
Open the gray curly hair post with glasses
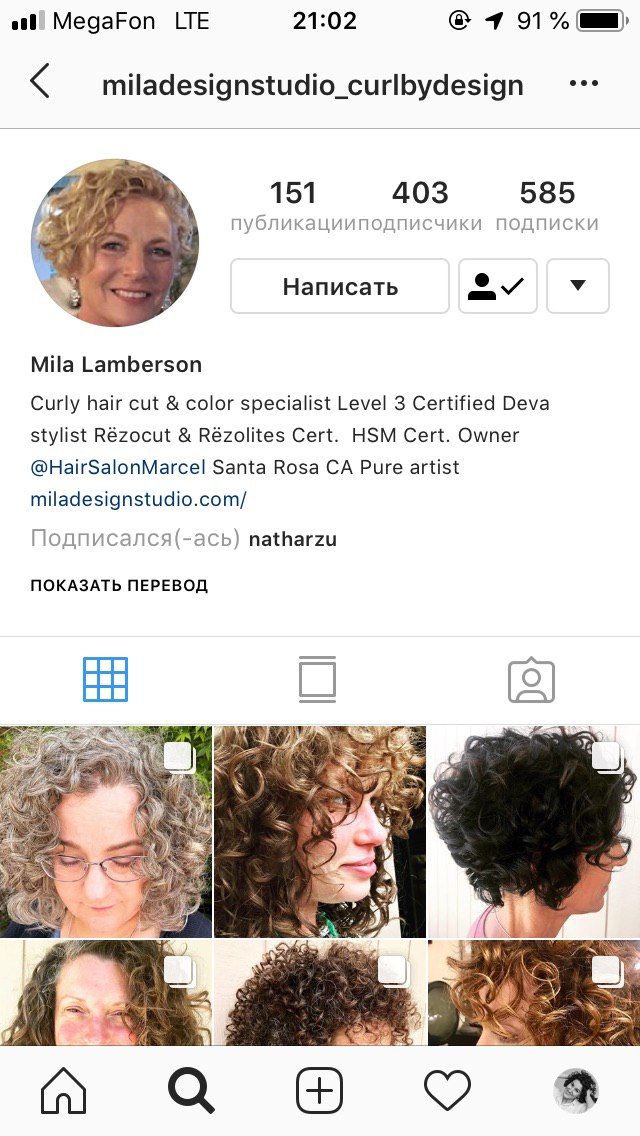coord(106,832)
